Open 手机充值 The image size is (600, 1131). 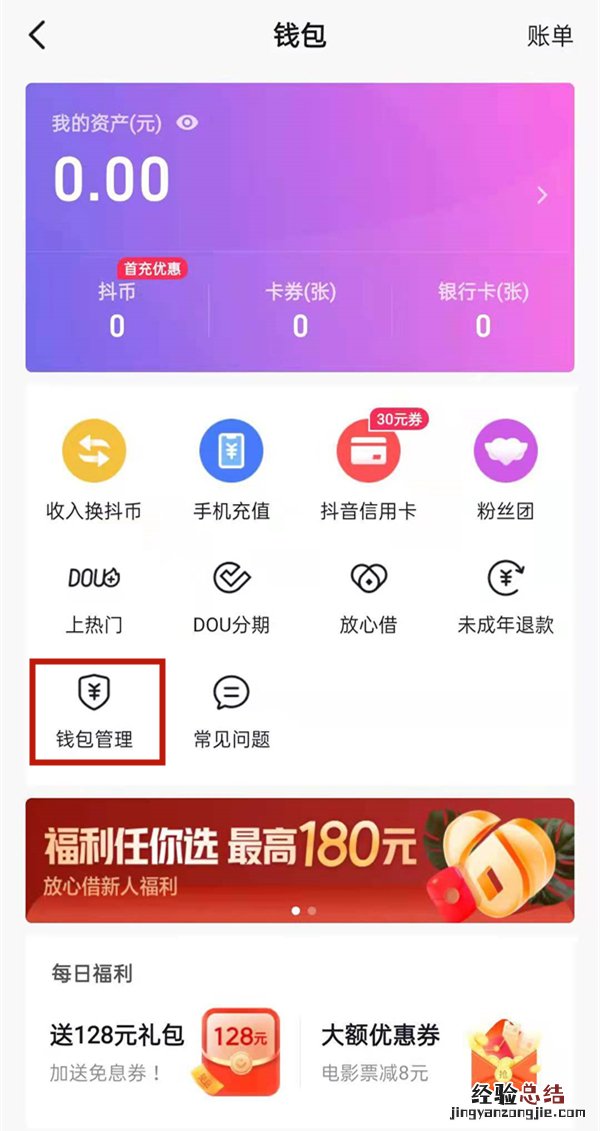(x=231, y=468)
